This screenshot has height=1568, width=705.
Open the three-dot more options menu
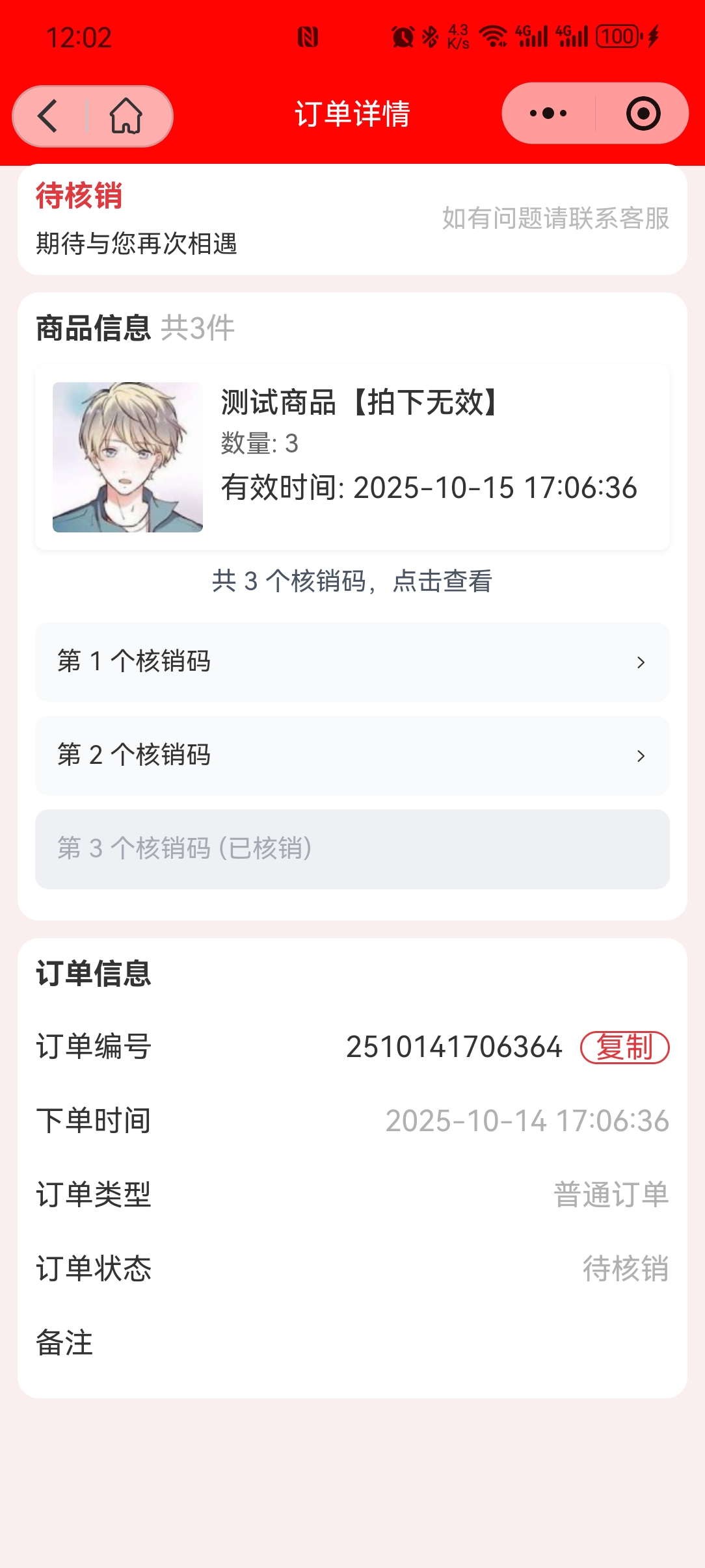click(x=548, y=113)
